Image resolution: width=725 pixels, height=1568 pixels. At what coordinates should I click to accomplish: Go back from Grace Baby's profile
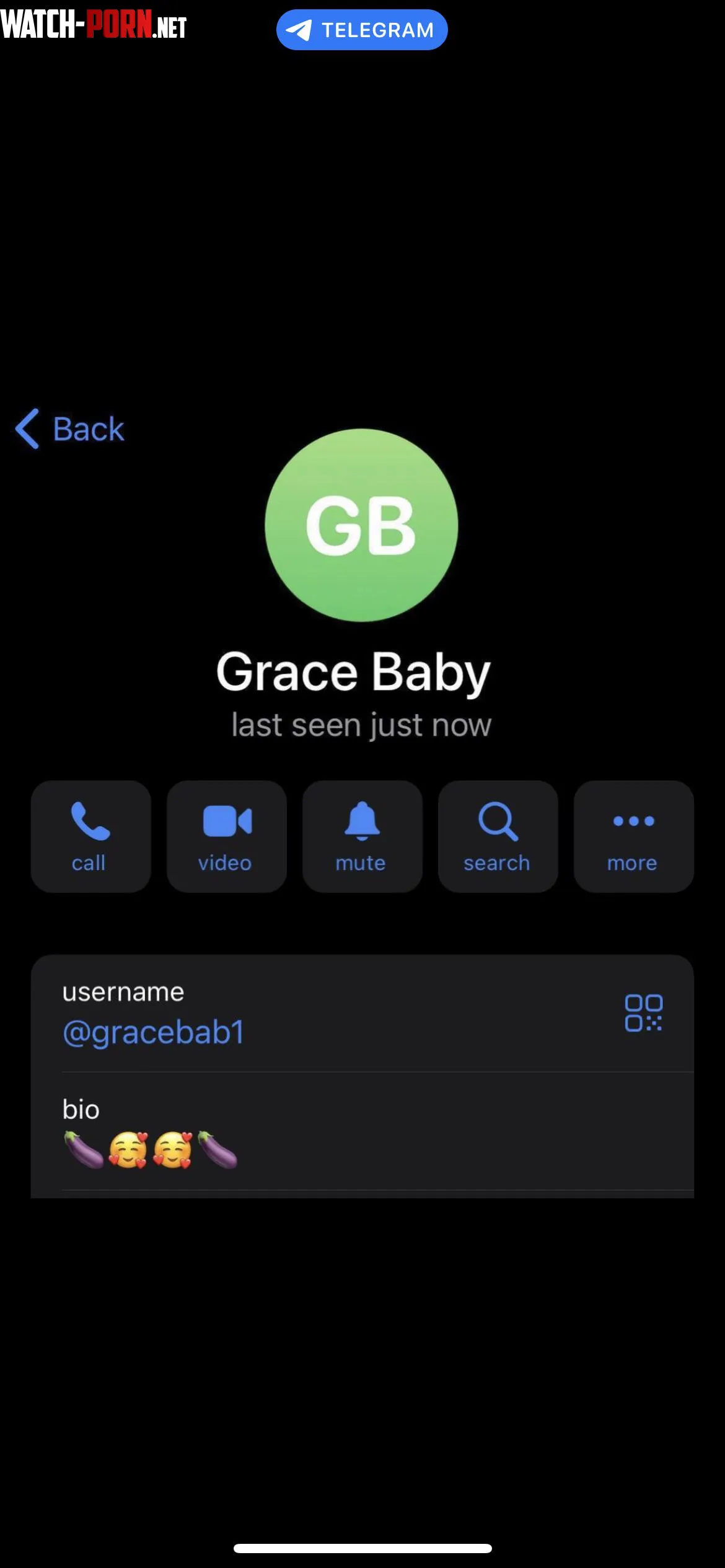pos(69,429)
